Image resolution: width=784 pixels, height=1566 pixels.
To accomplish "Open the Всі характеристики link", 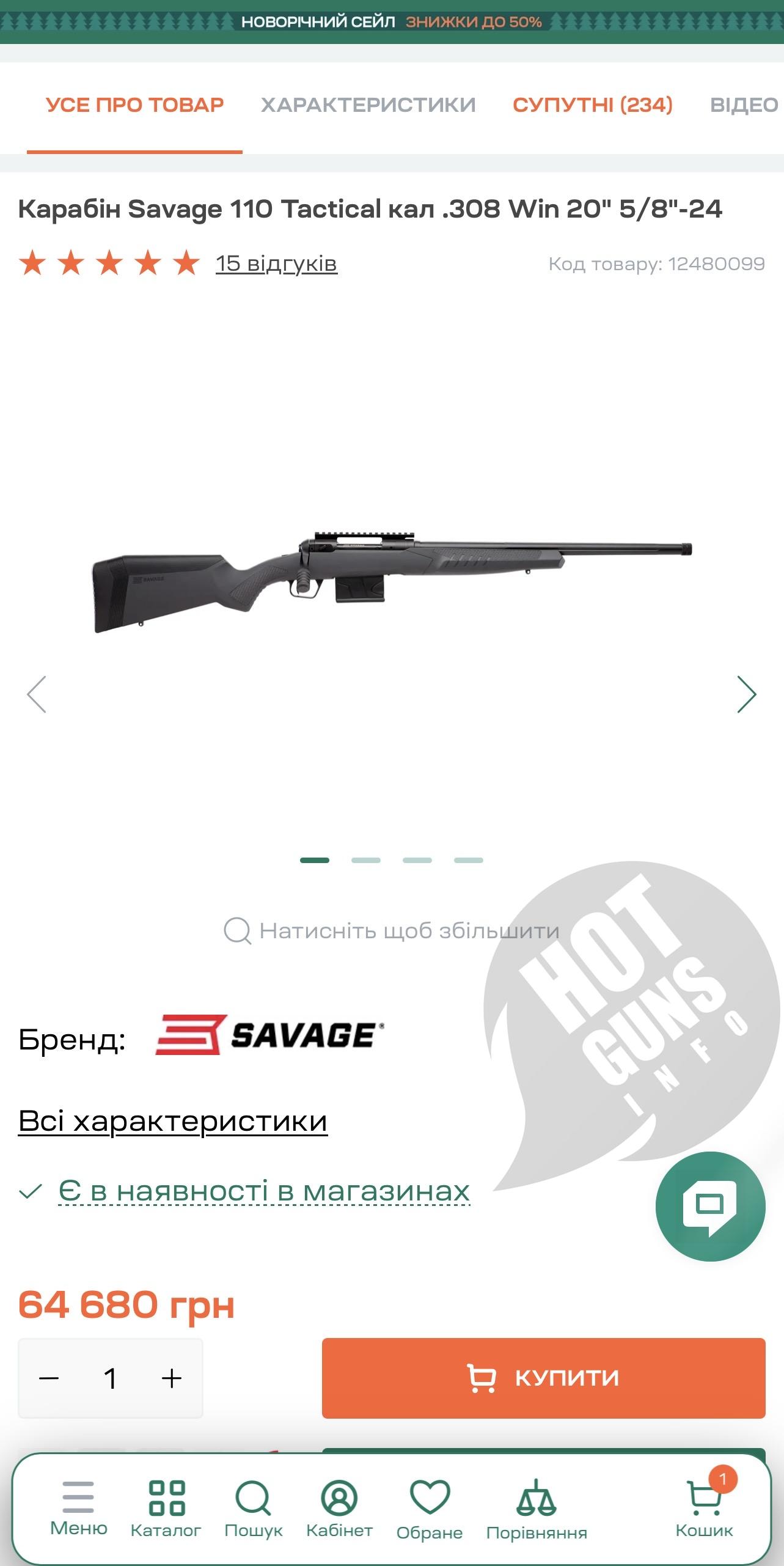I will pos(173,1121).
